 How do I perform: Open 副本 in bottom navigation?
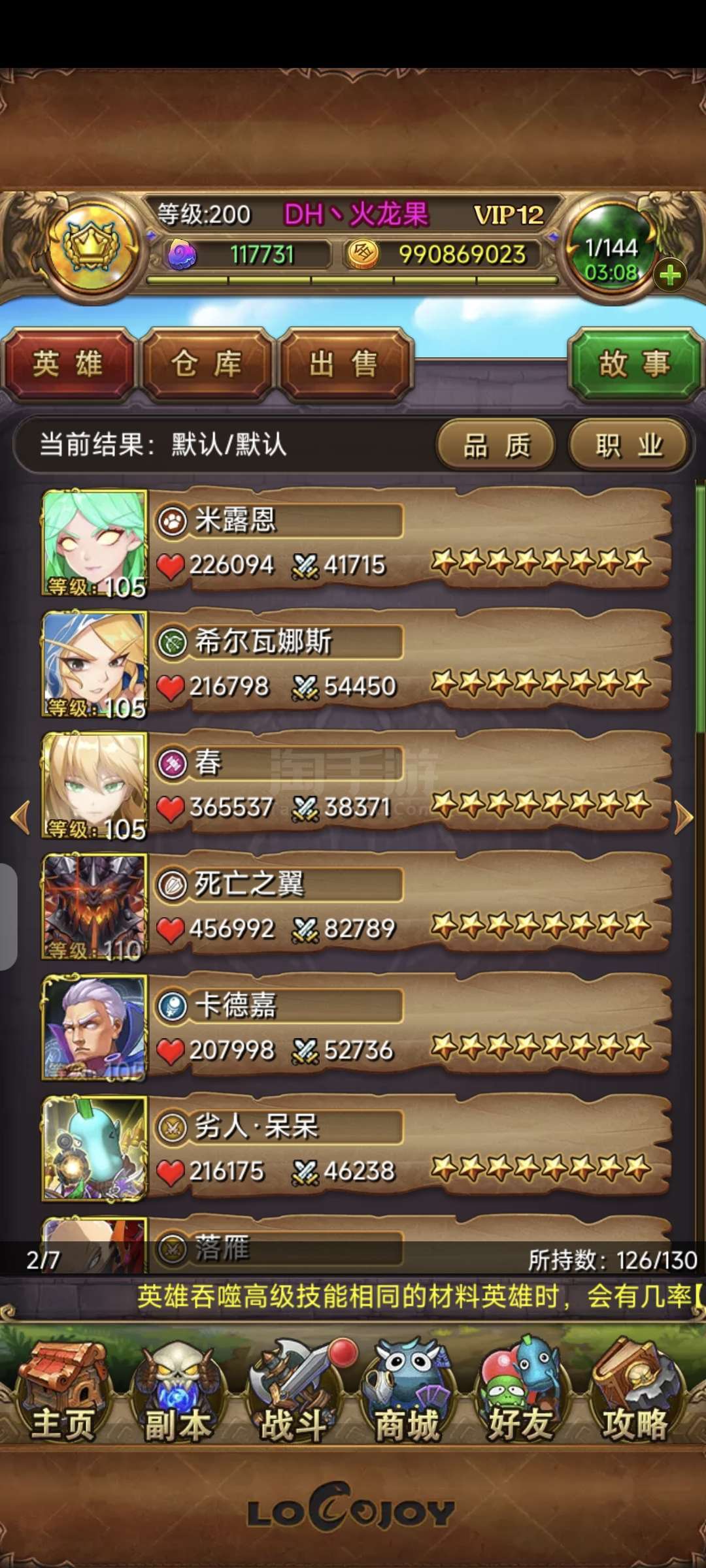click(178, 1392)
